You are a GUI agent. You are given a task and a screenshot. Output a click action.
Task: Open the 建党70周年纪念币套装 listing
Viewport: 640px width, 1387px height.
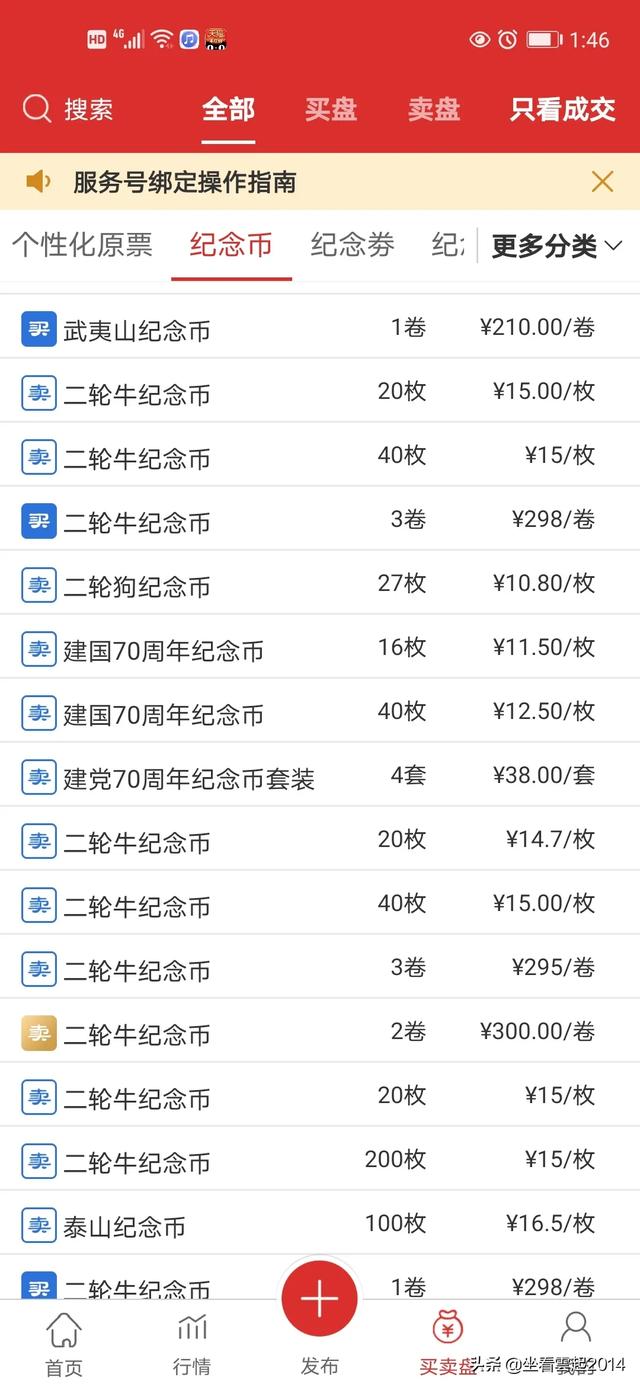click(x=189, y=778)
